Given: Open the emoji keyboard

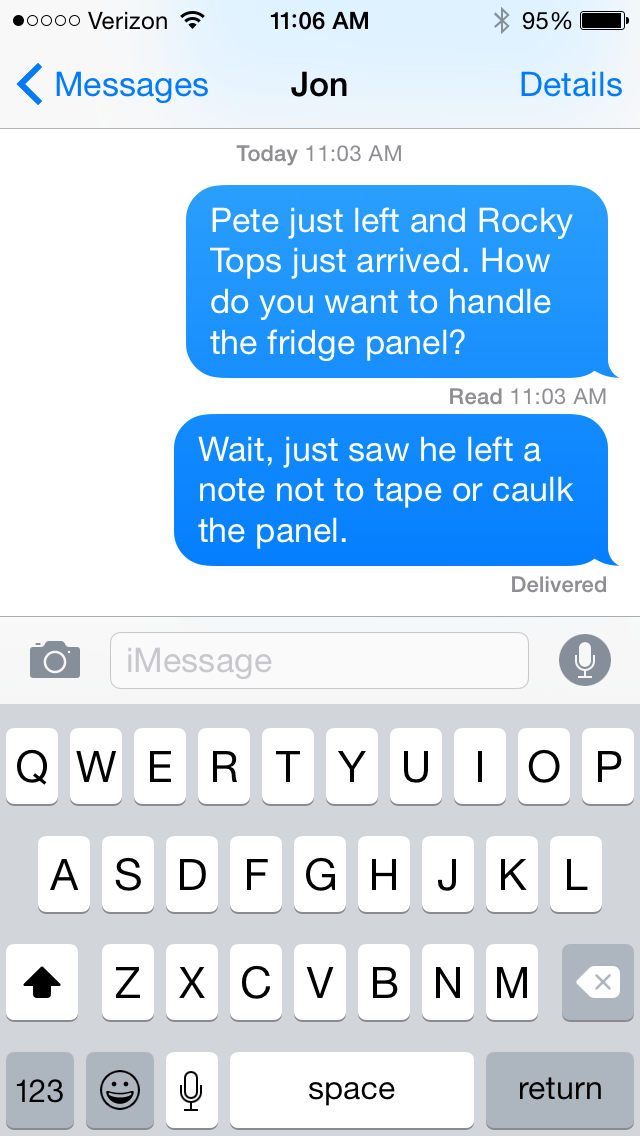Looking at the screenshot, I should (x=120, y=1089).
